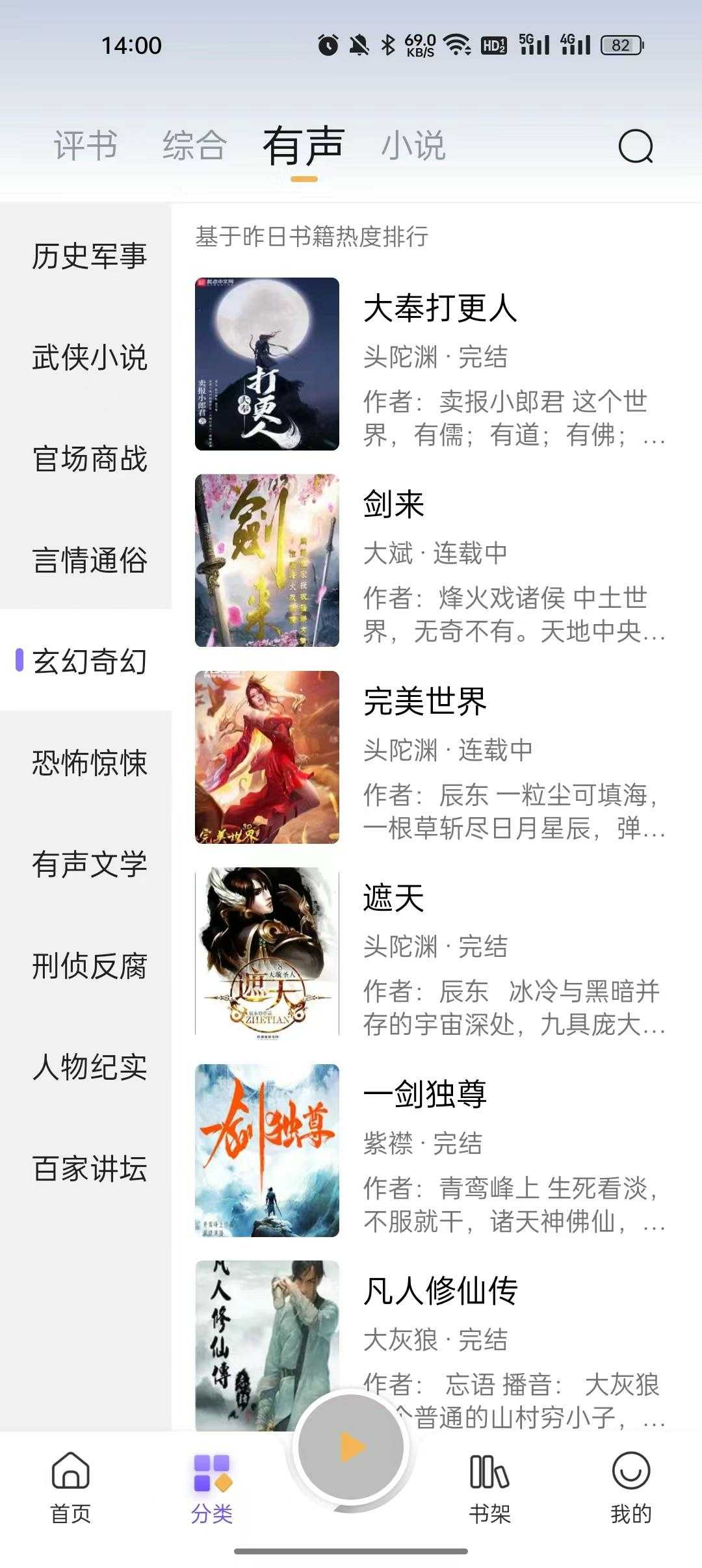Tap the floating play button

[352, 1447]
